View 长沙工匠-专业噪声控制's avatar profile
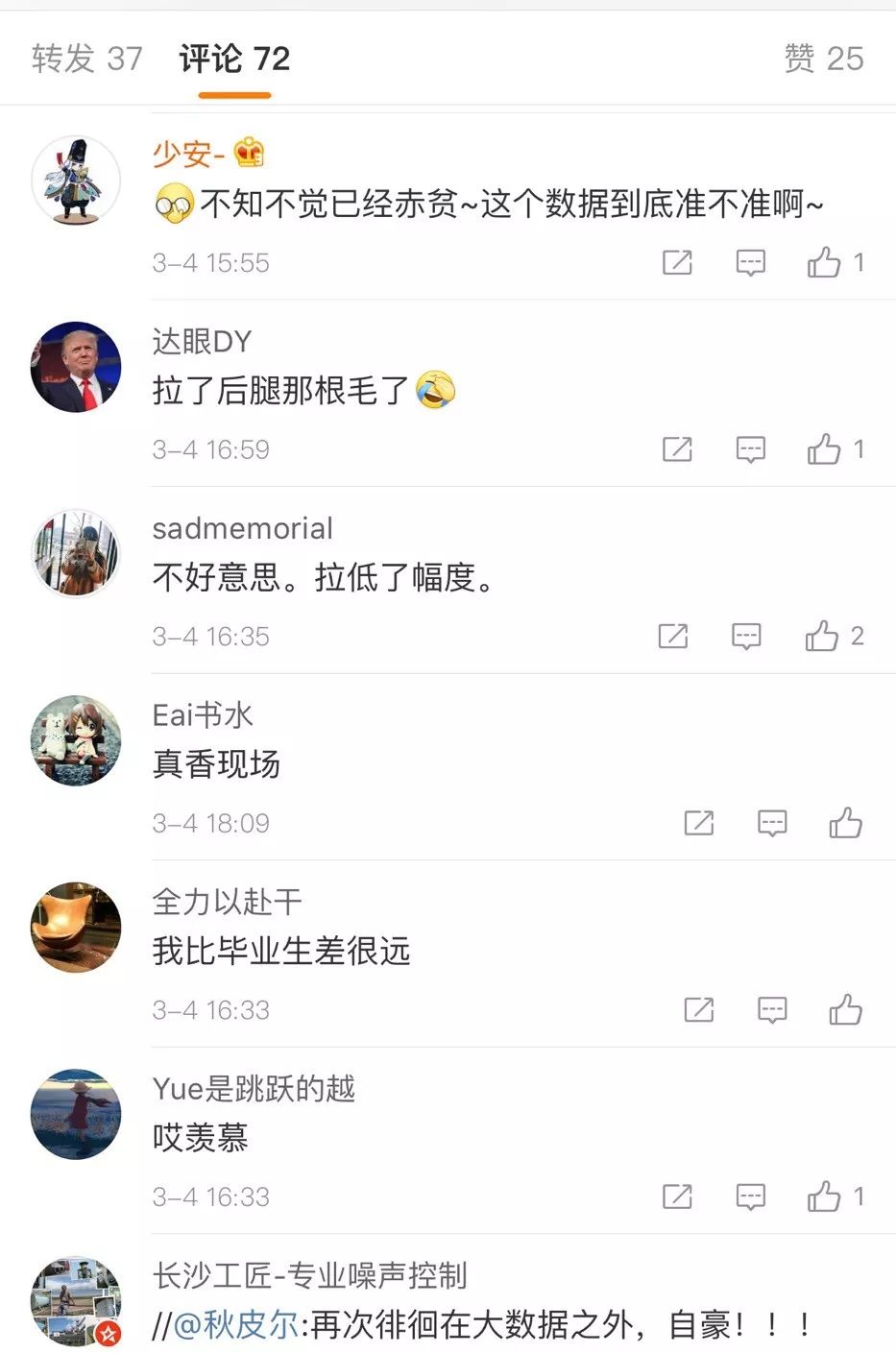 coord(76,1302)
